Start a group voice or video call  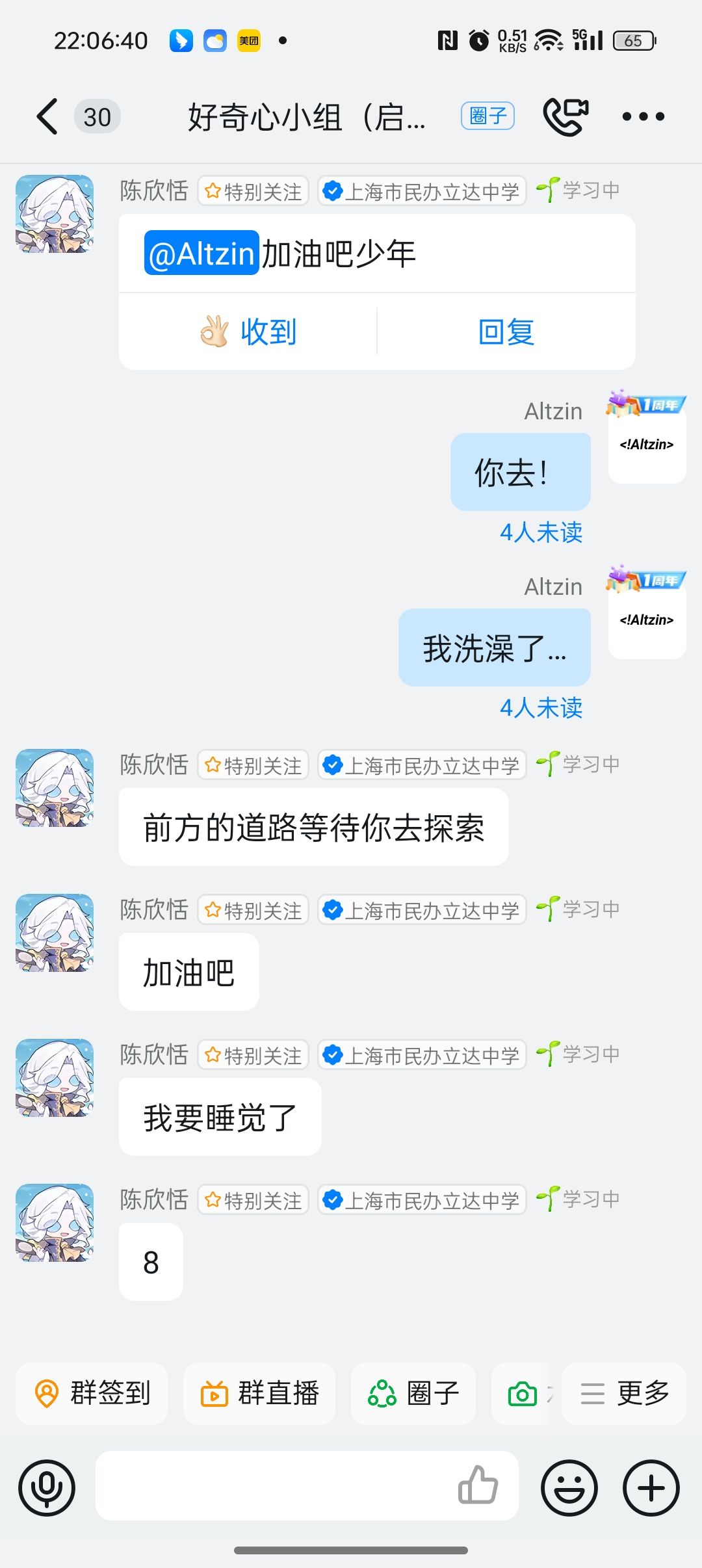(x=565, y=117)
